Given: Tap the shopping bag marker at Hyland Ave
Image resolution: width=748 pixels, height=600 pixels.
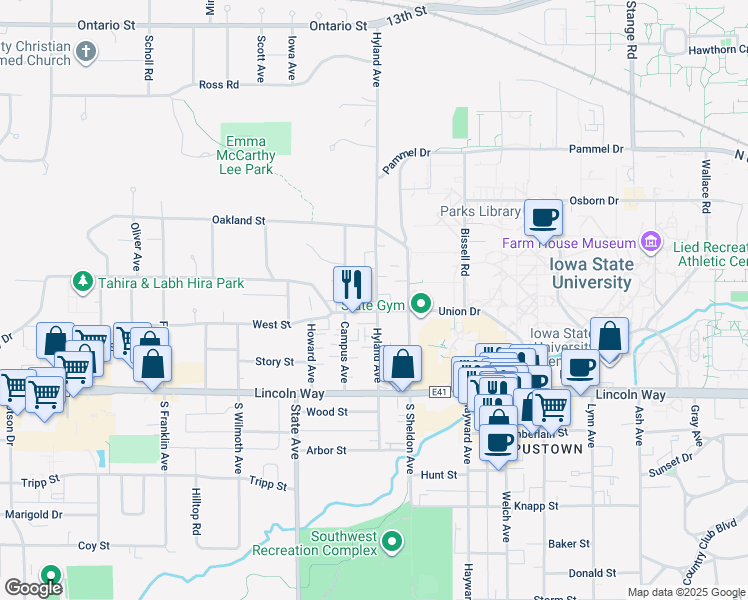Looking at the screenshot, I should click(402, 365).
